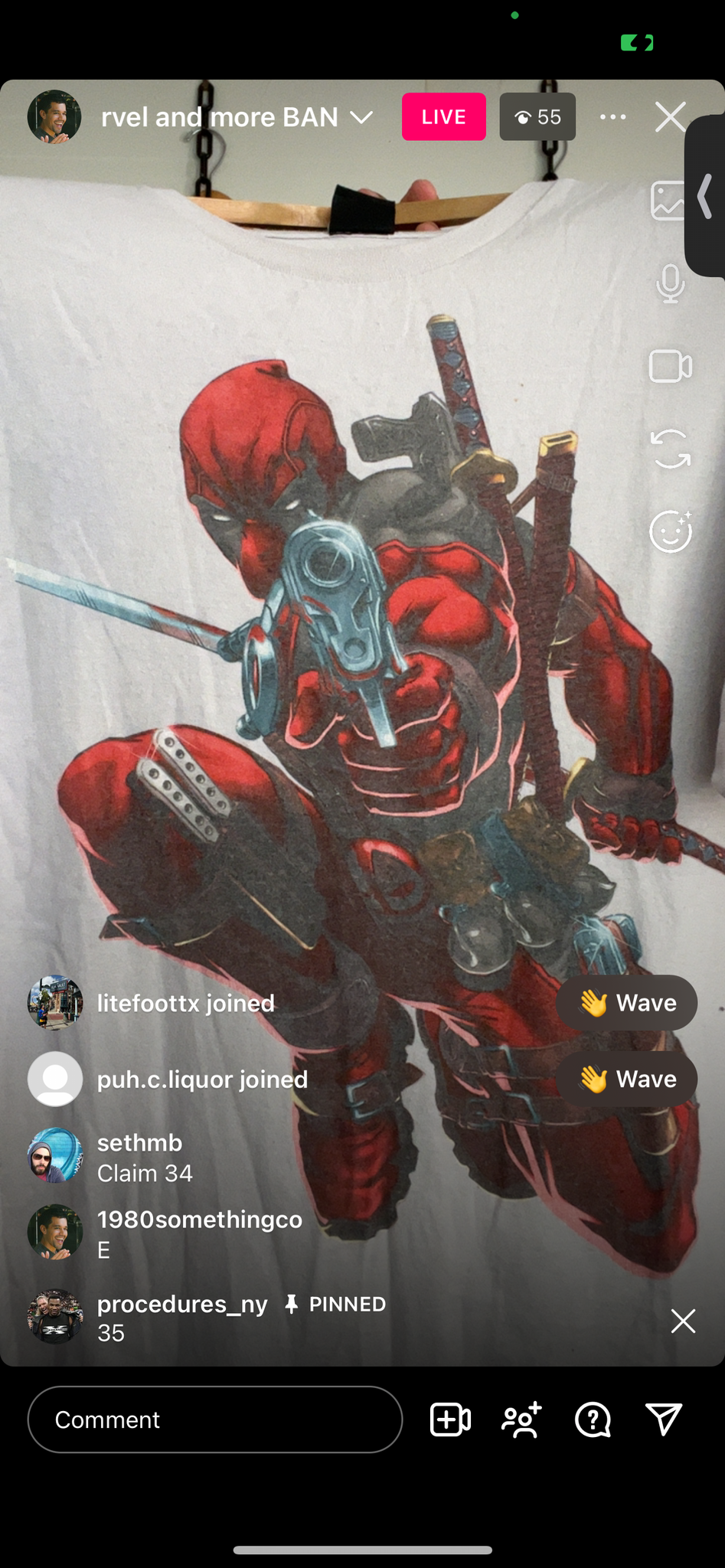Invite people to join the live
This screenshot has height=1568, width=725.
[522, 1419]
